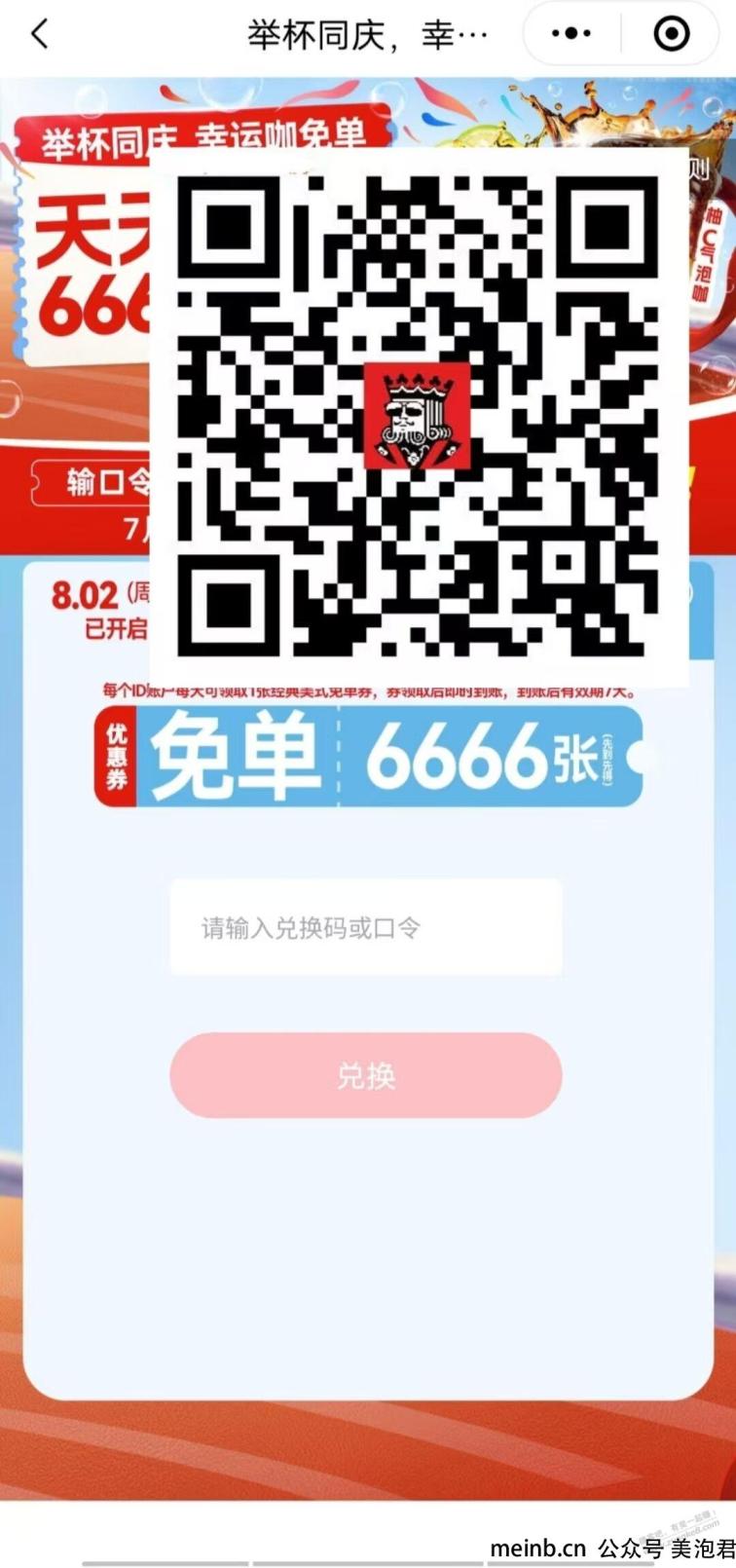Tap the redemption code or password field

click(366, 927)
